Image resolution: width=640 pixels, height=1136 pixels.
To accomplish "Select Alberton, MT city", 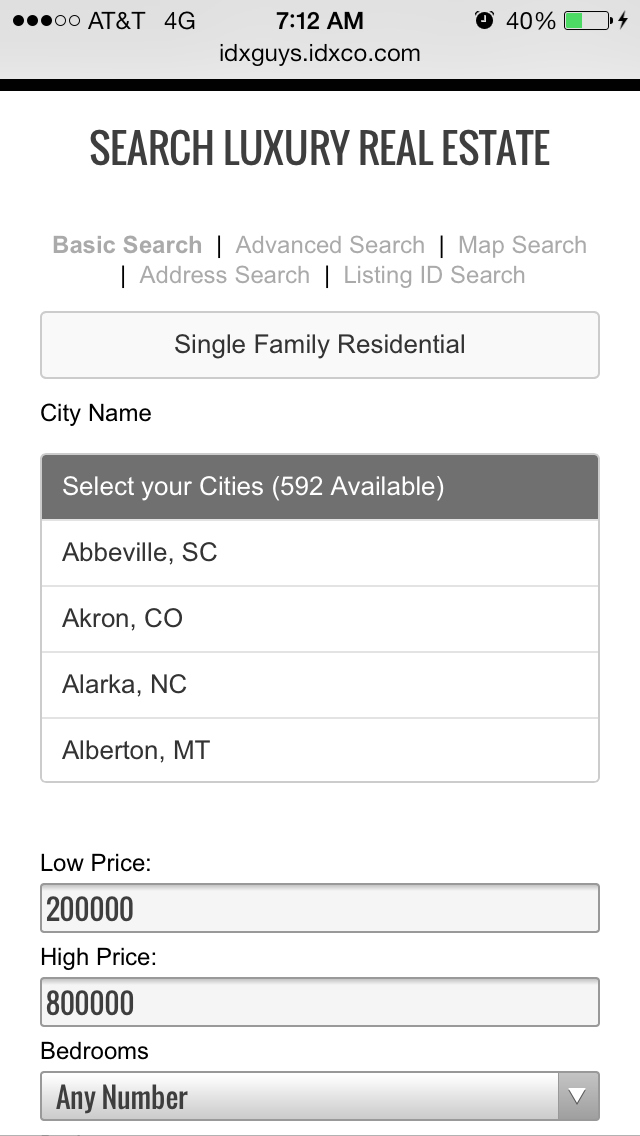I will pyautogui.click(x=320, y=750).
